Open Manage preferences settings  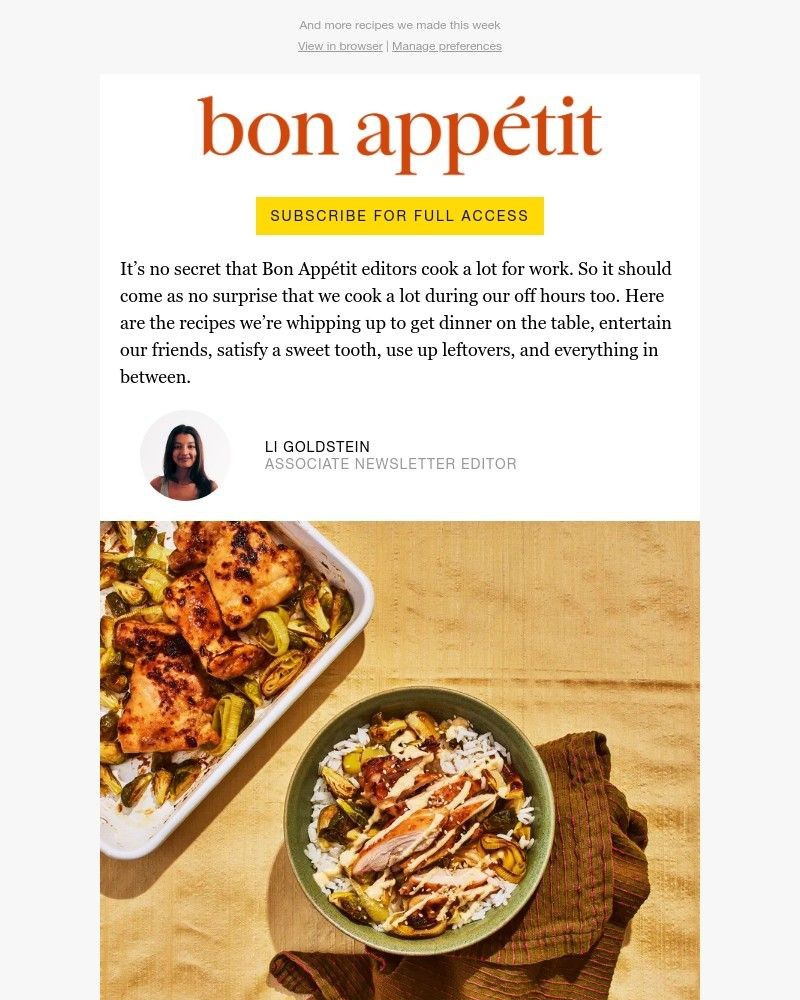pos(446,46)
